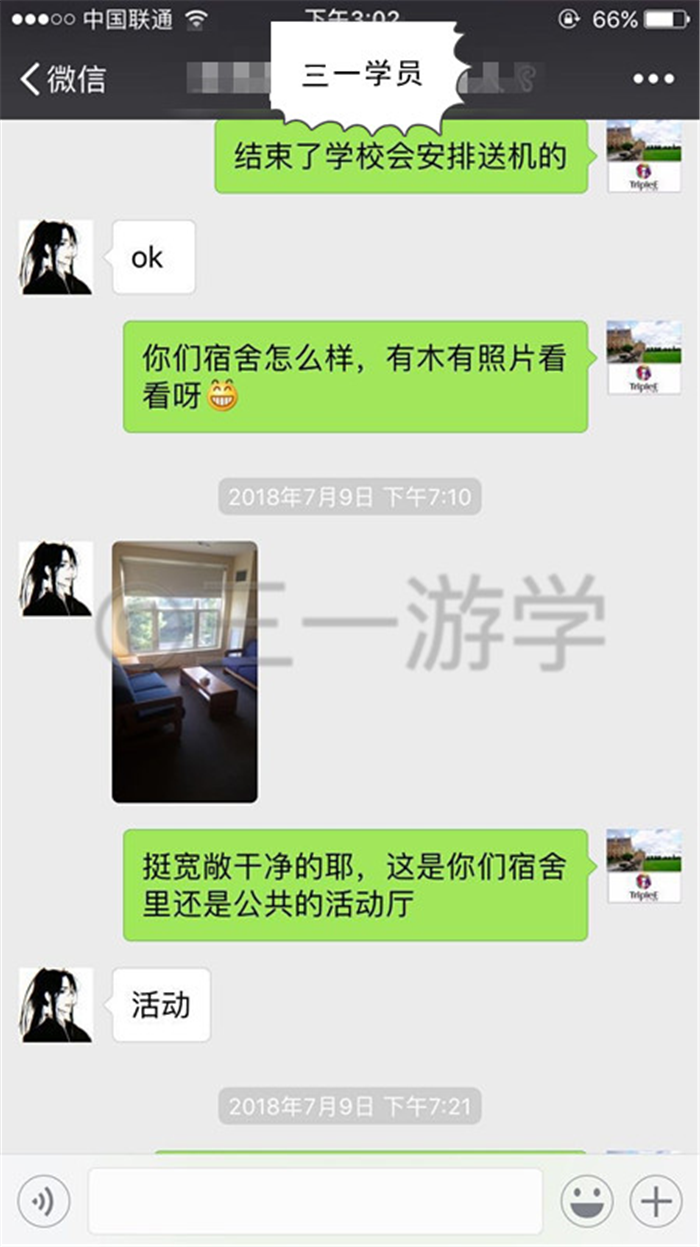
Task: Open the emoji sticker panel
Action: tap(587, 1201)
